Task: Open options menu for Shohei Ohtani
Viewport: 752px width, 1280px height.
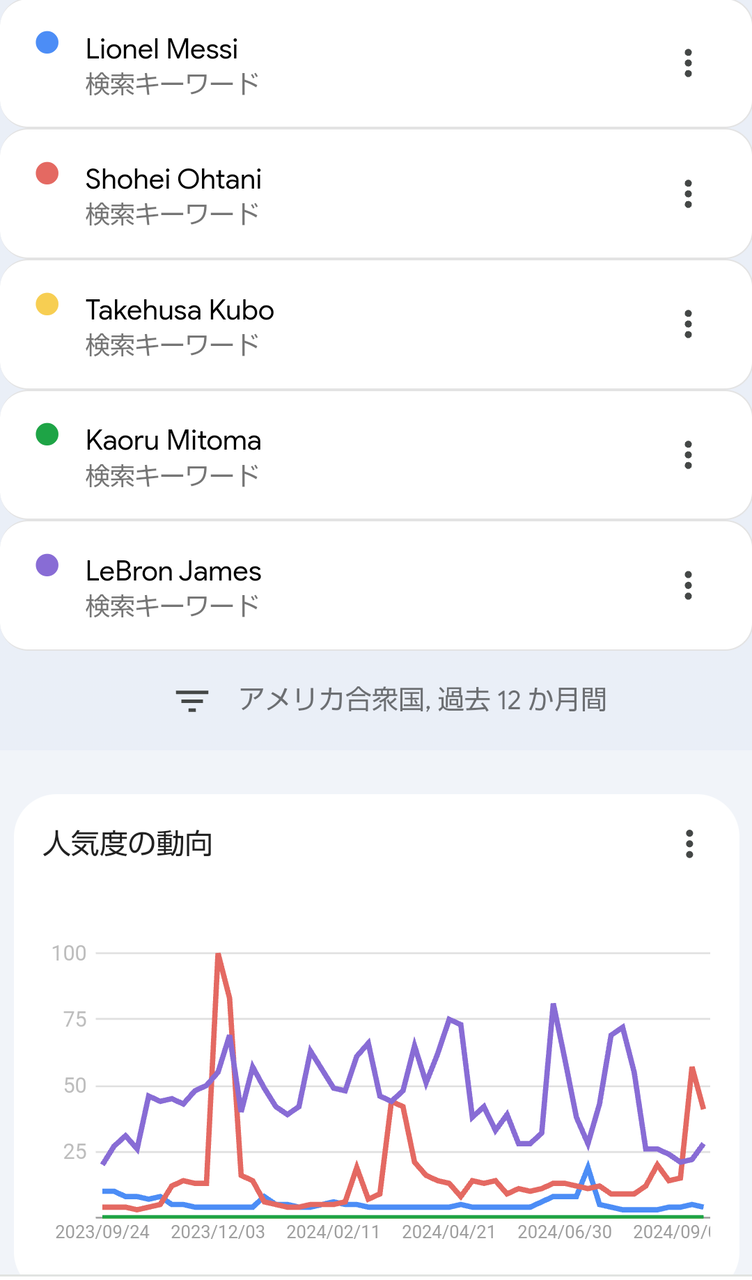Action: coord(688,193)
